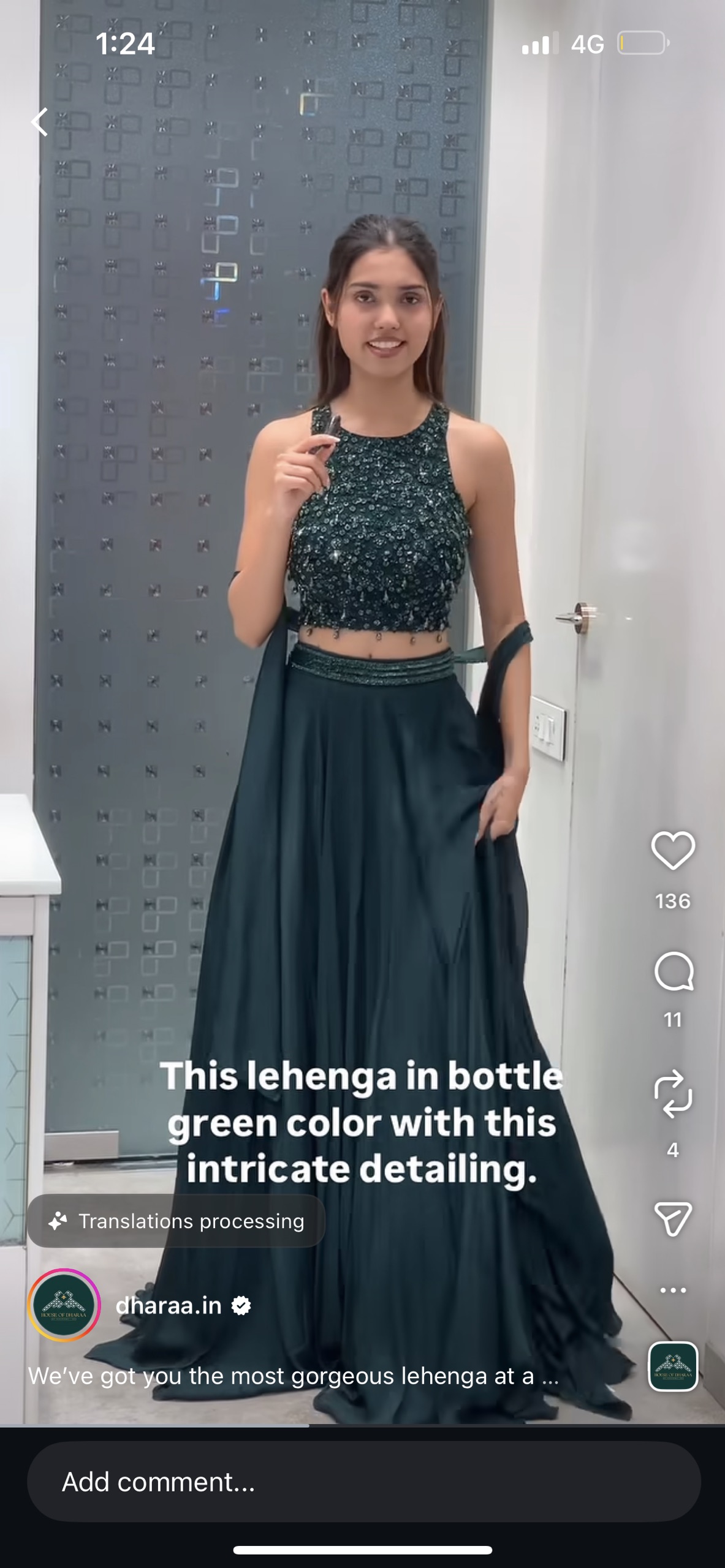Expand the caption about gorgeous lehenga
725x1568 pixels.
293,1376
